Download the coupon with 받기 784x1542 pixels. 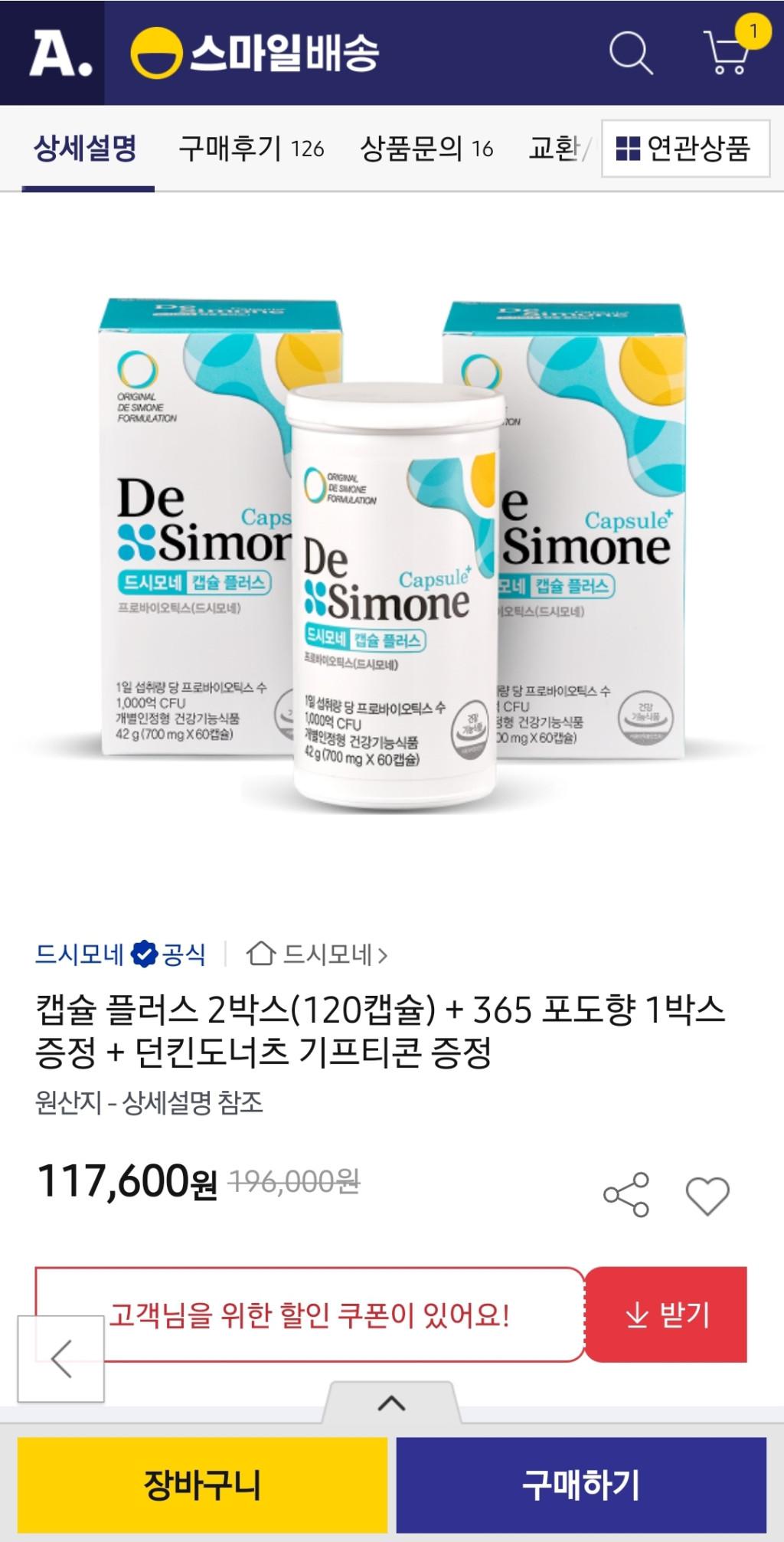(x=666, y=1315)
